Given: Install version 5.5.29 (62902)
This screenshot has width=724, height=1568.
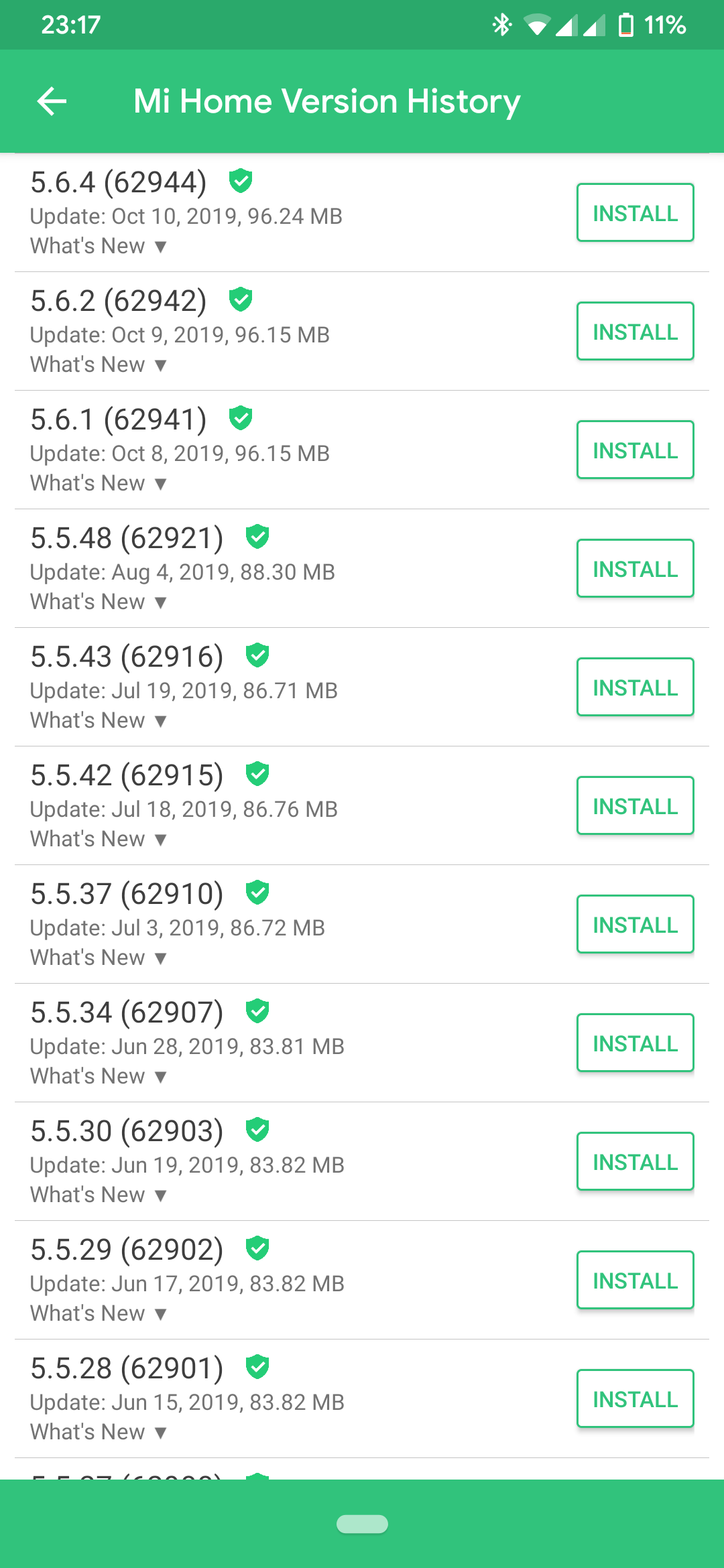Looking at the screenshot, I should click(x=635, y=1281).
